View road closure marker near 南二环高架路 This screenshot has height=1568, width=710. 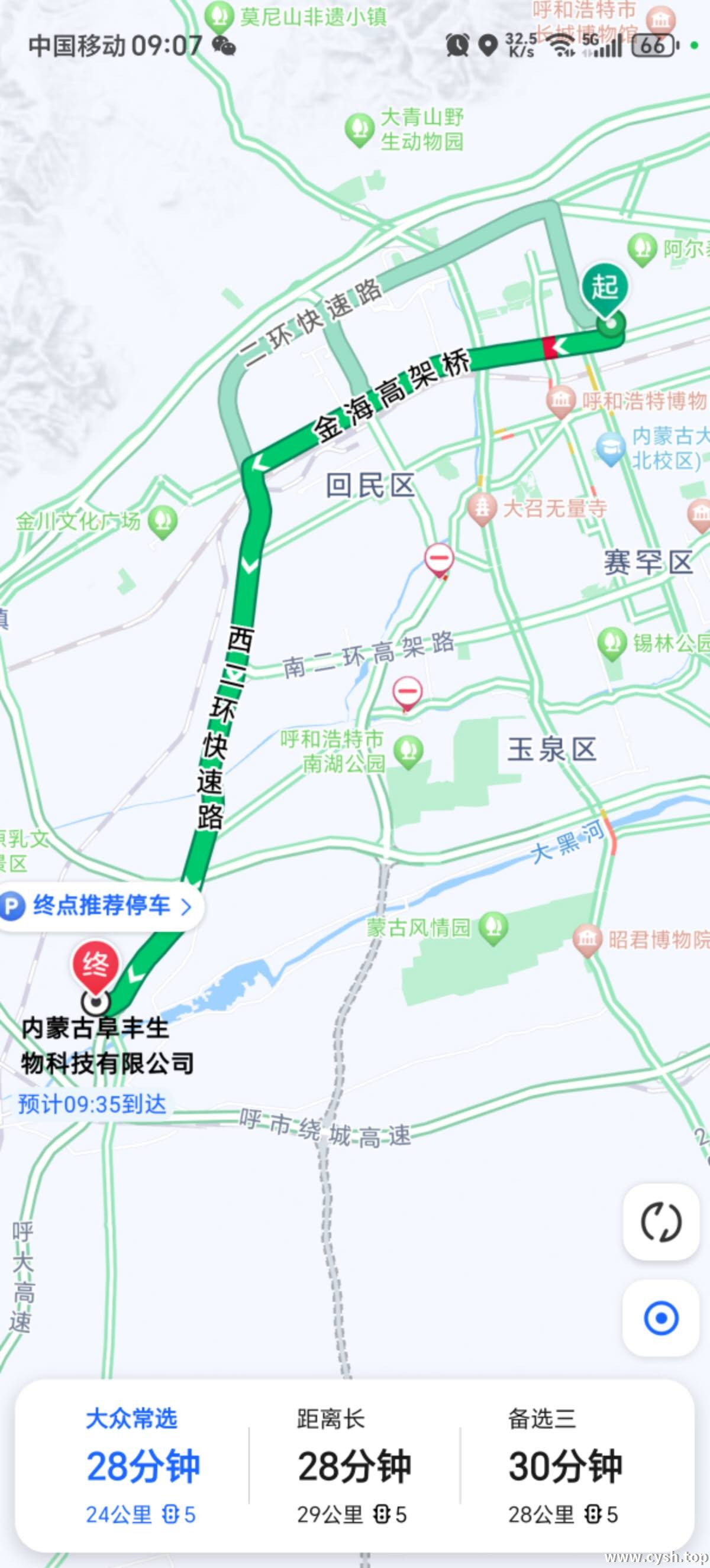coord(408,693)
